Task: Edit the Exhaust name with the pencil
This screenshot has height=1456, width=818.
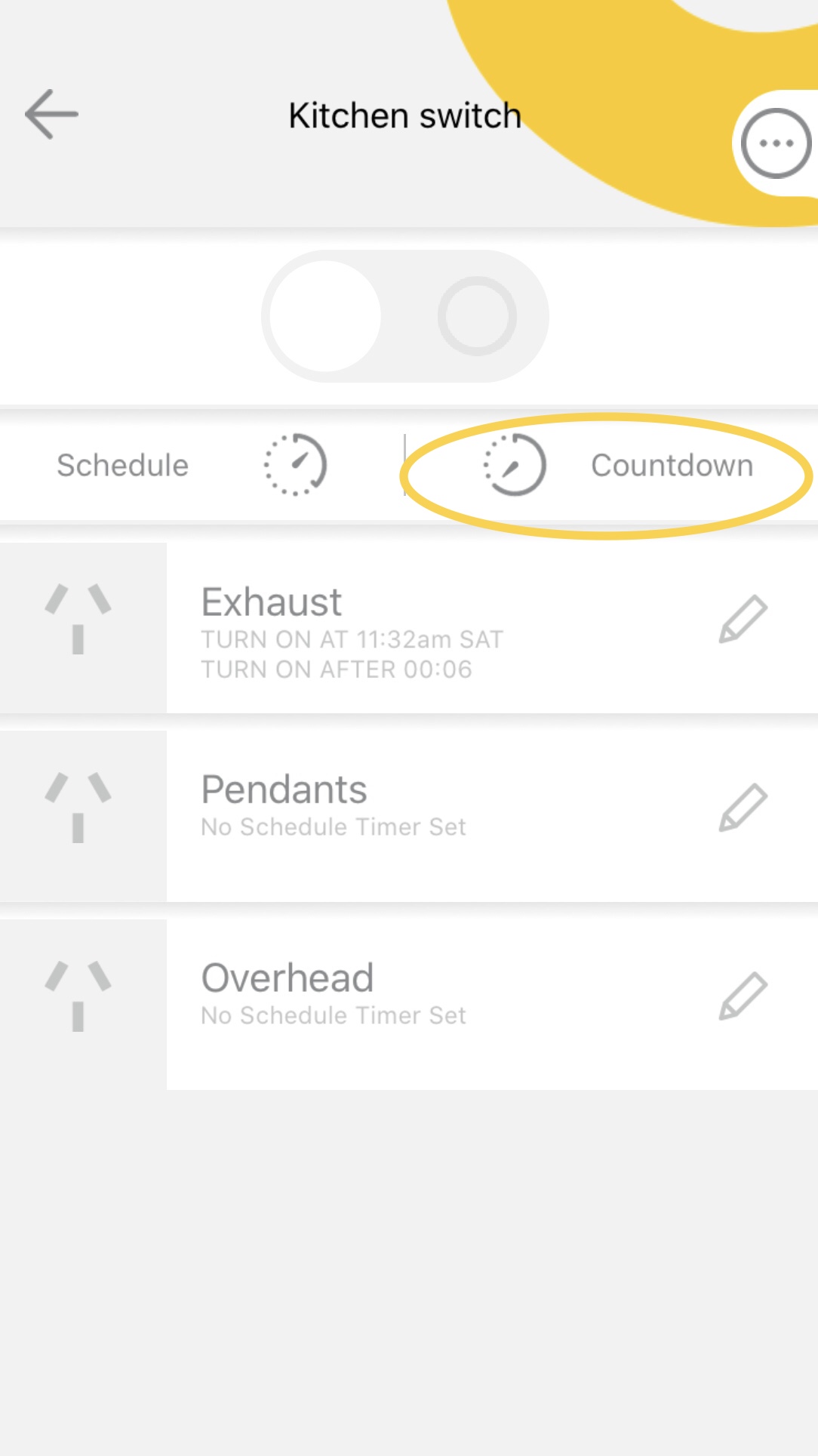Action: (x=743, y=620)
